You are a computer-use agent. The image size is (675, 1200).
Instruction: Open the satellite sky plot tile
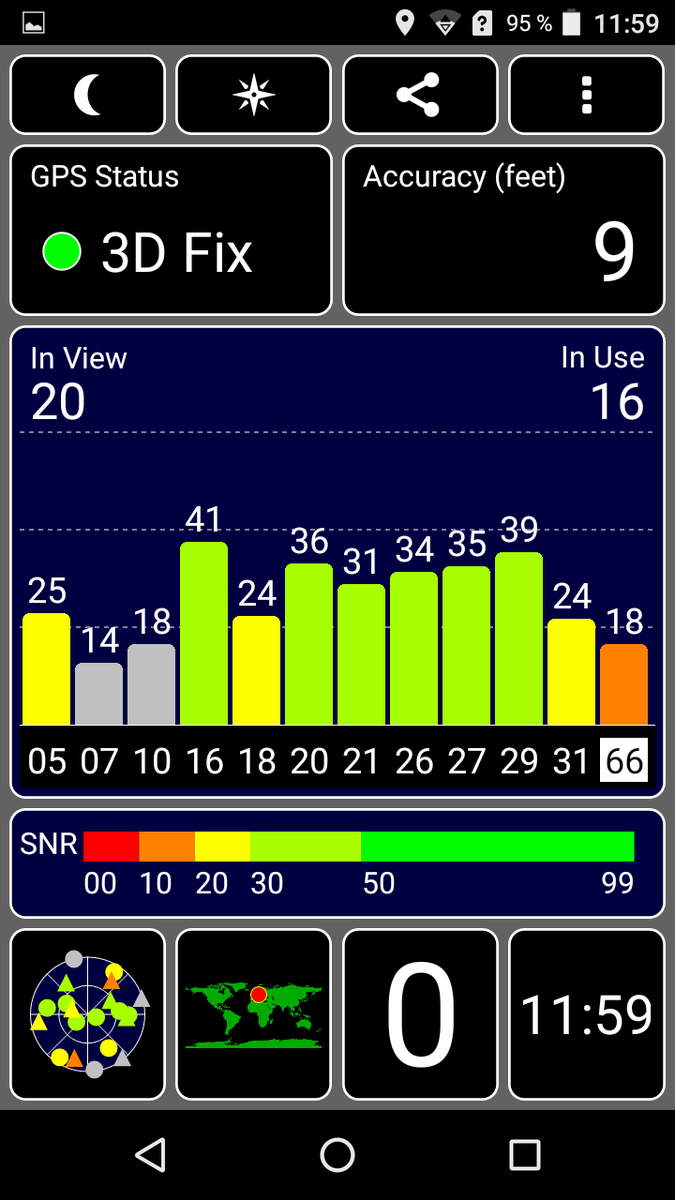tap(88, 1014)
